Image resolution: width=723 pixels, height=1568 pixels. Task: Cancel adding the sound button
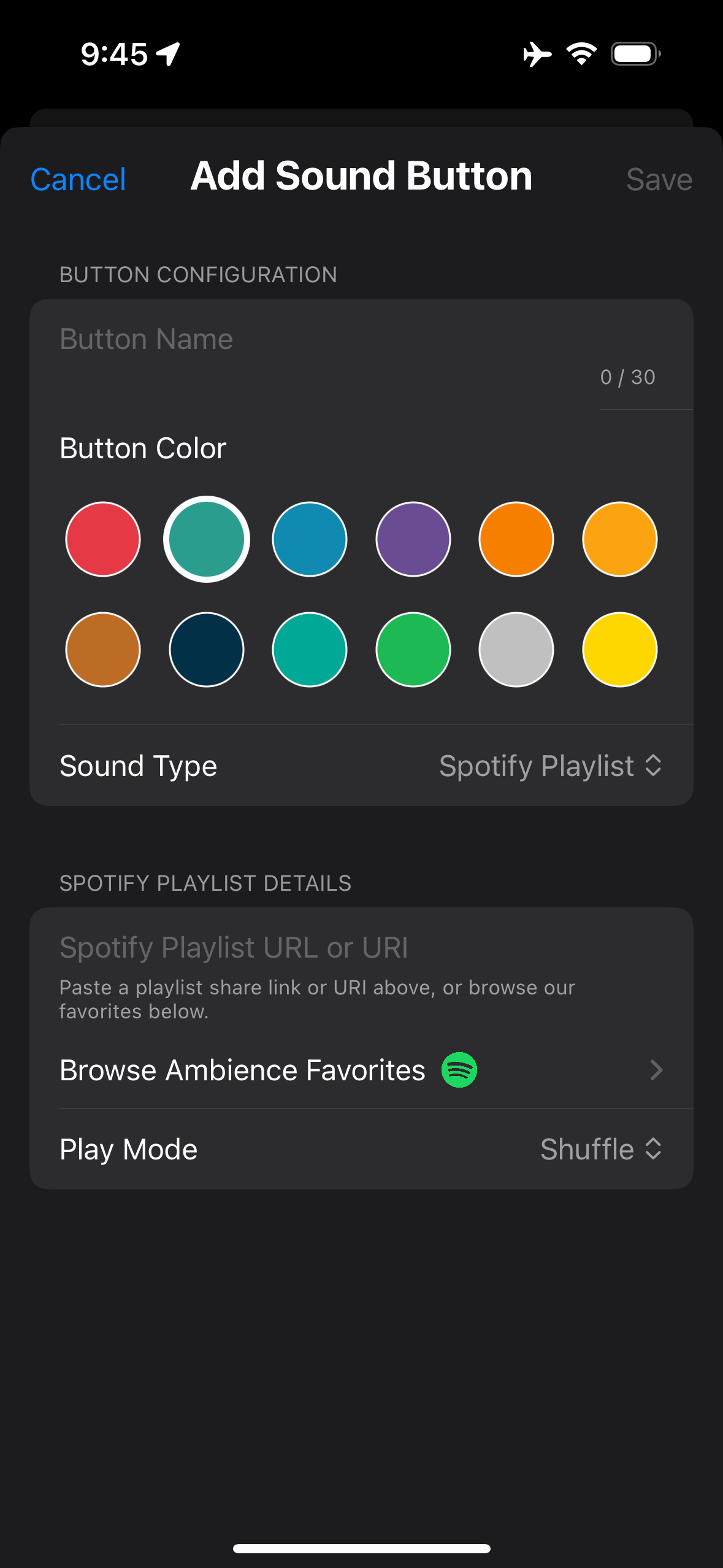tap(77, 179)
